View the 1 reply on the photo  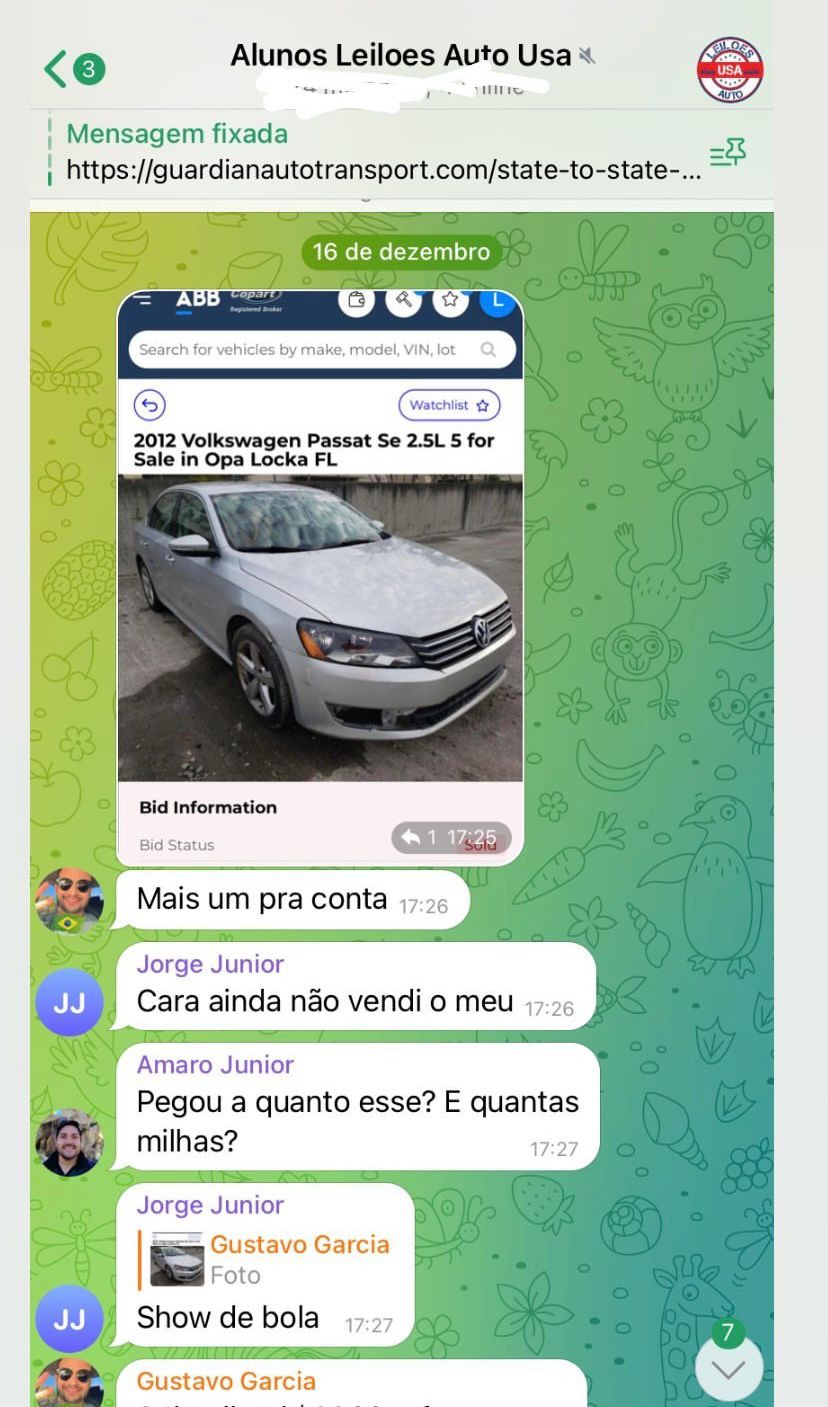[420, 837]
